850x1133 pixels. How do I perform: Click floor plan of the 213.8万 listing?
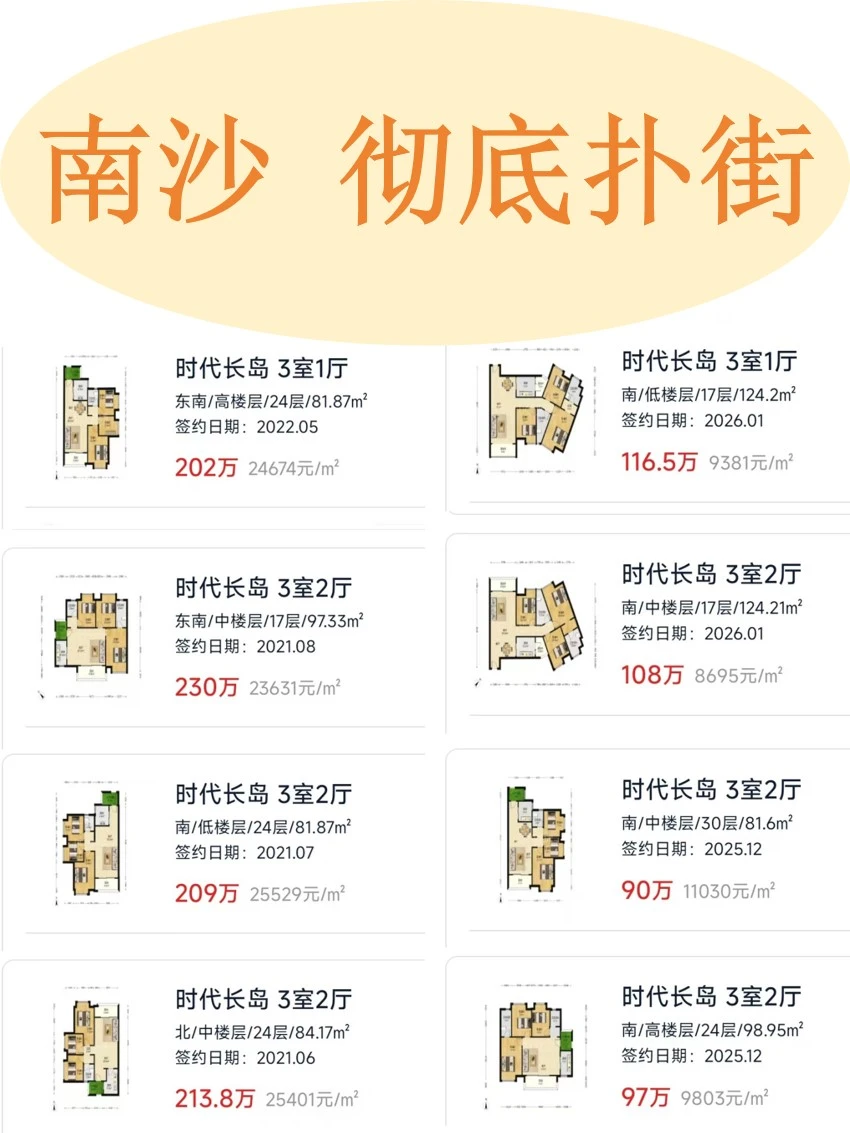pyautogui.click(x=90, y=1045)
